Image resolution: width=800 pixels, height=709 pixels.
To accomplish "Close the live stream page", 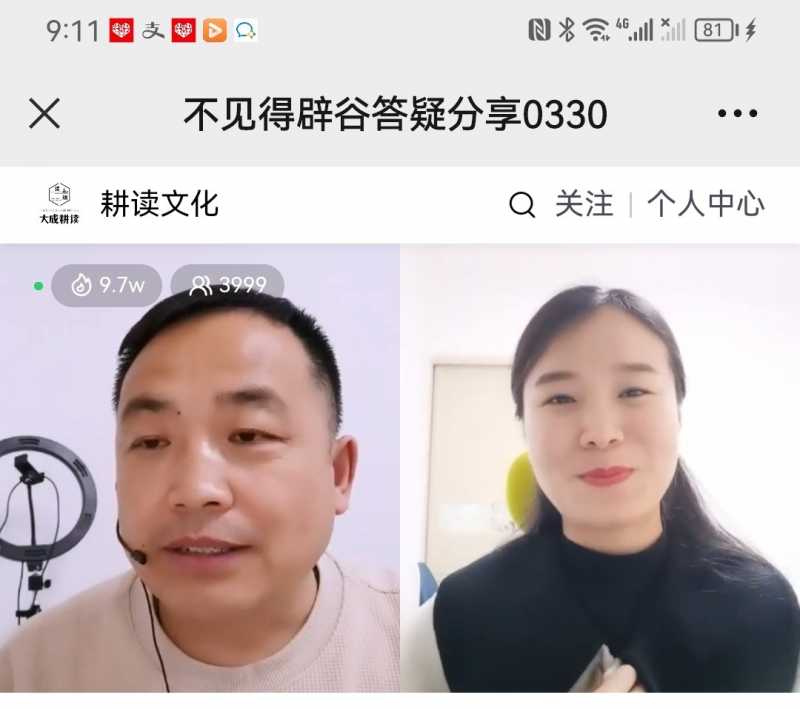I will point(44,114).
